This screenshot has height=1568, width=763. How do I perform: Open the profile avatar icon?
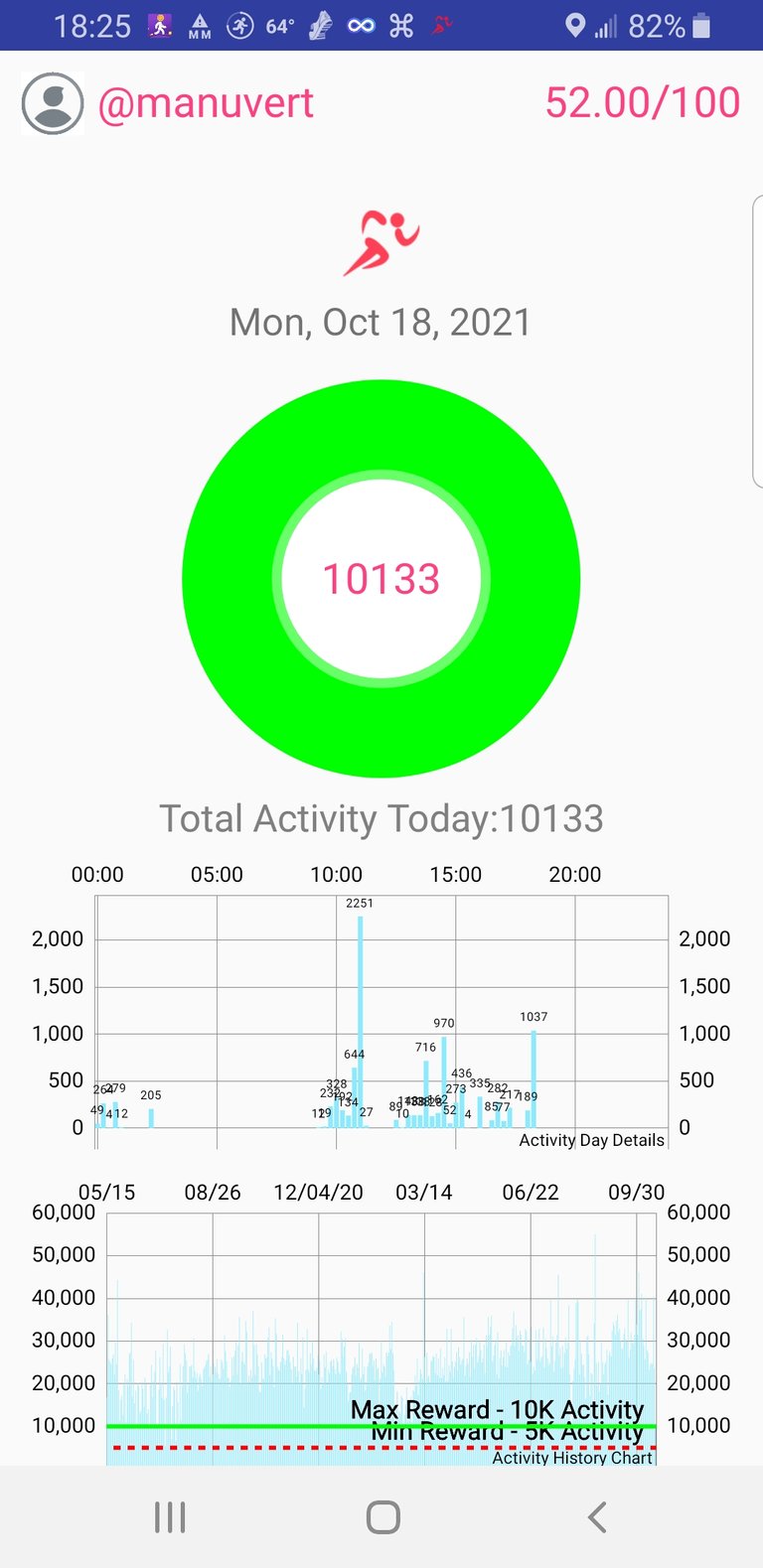pyautogui.click(x=53, y=103)
